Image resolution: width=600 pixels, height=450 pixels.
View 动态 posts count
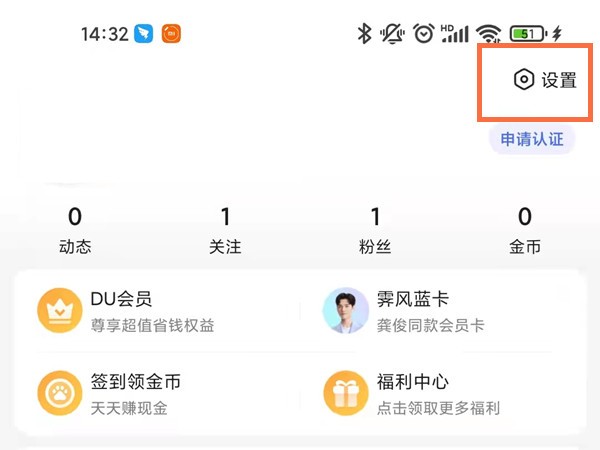point(75,230)
